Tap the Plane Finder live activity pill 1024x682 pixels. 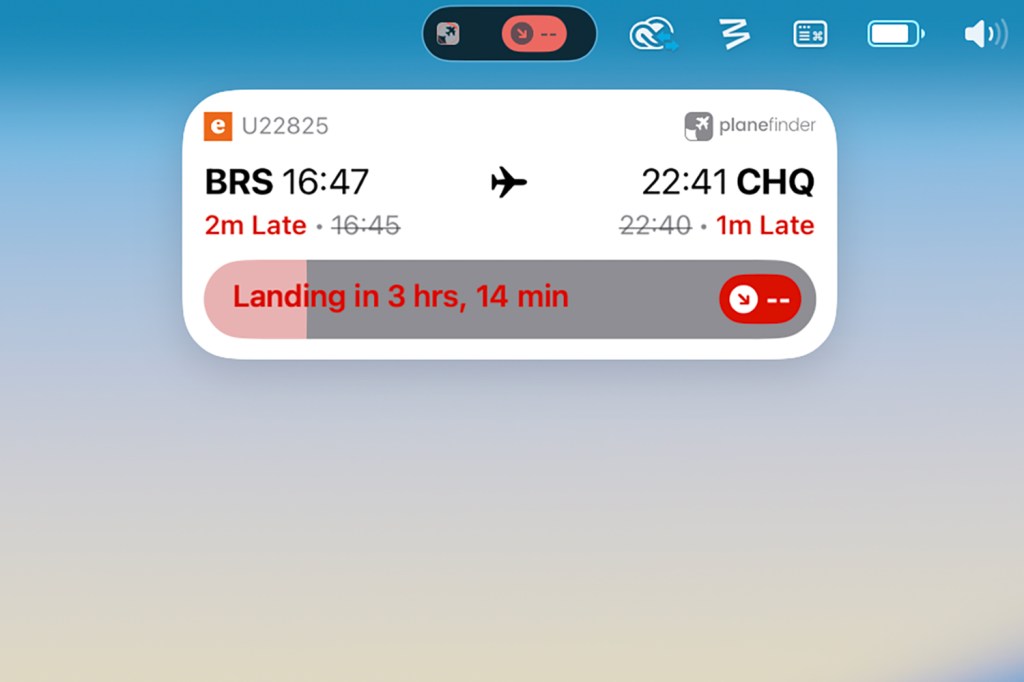click(509, 34)
